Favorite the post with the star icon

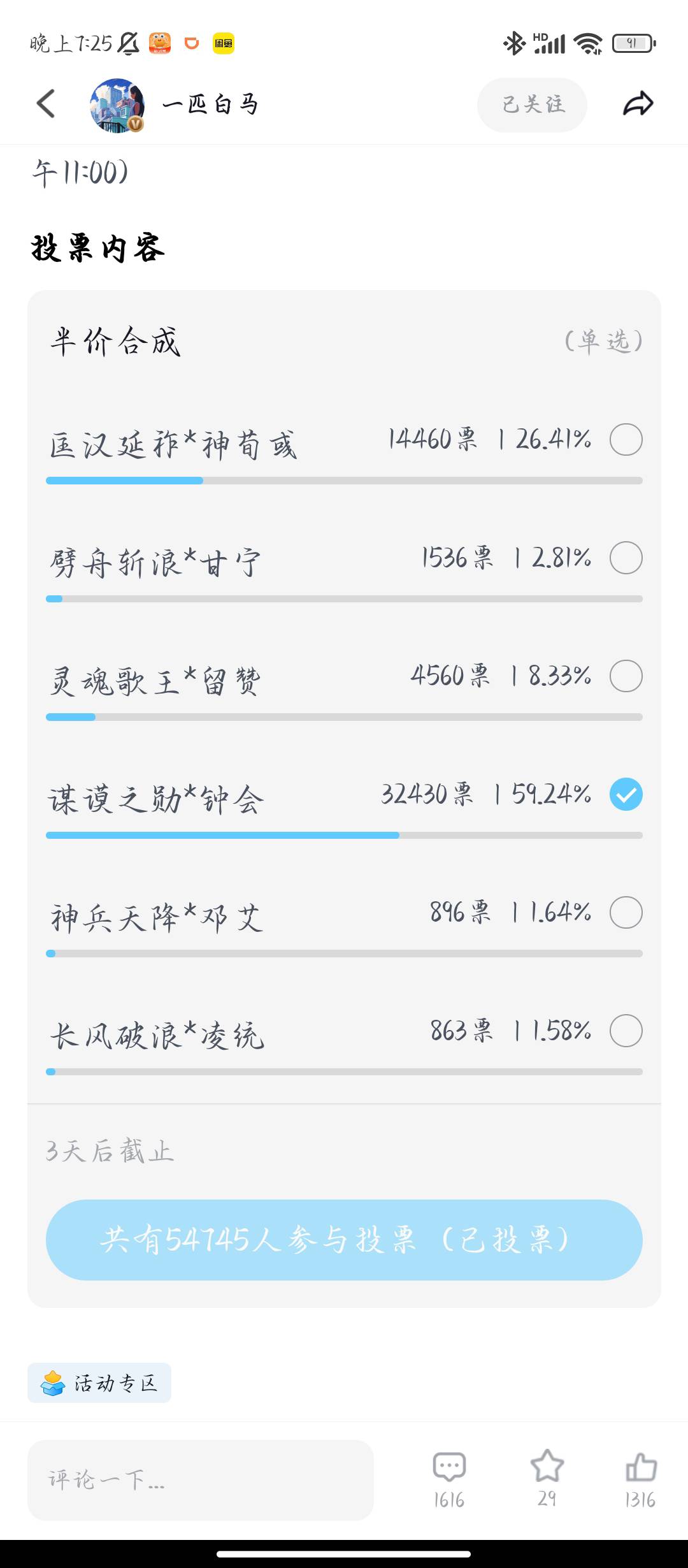pyautogui.click(x=547, y=1478)
